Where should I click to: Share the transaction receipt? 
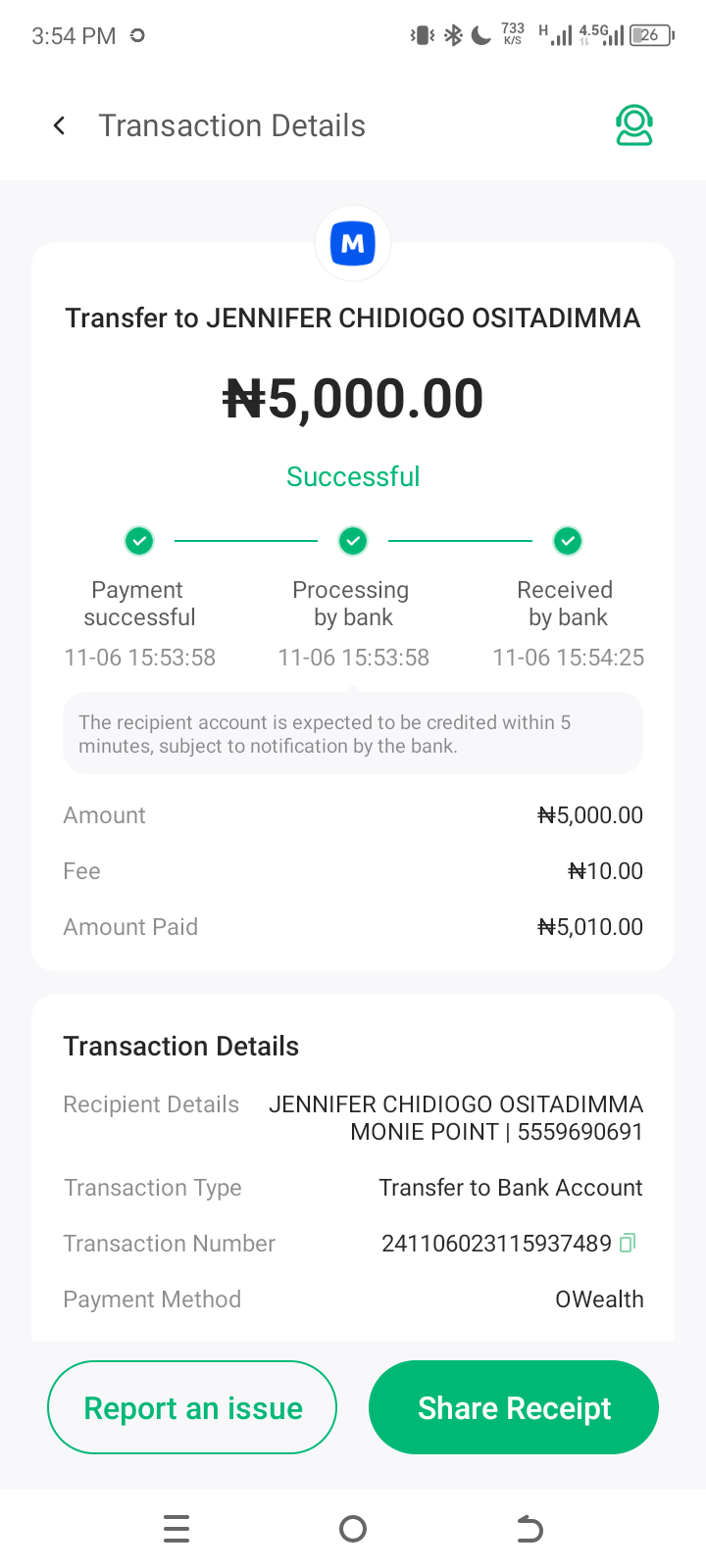(514, 1407)
